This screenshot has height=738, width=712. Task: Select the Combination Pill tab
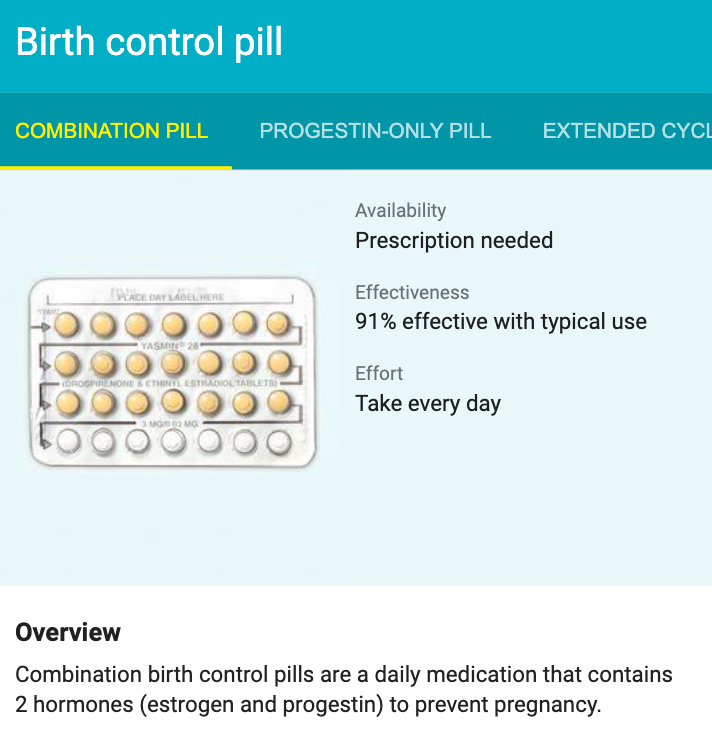click(x=112, y=131)
